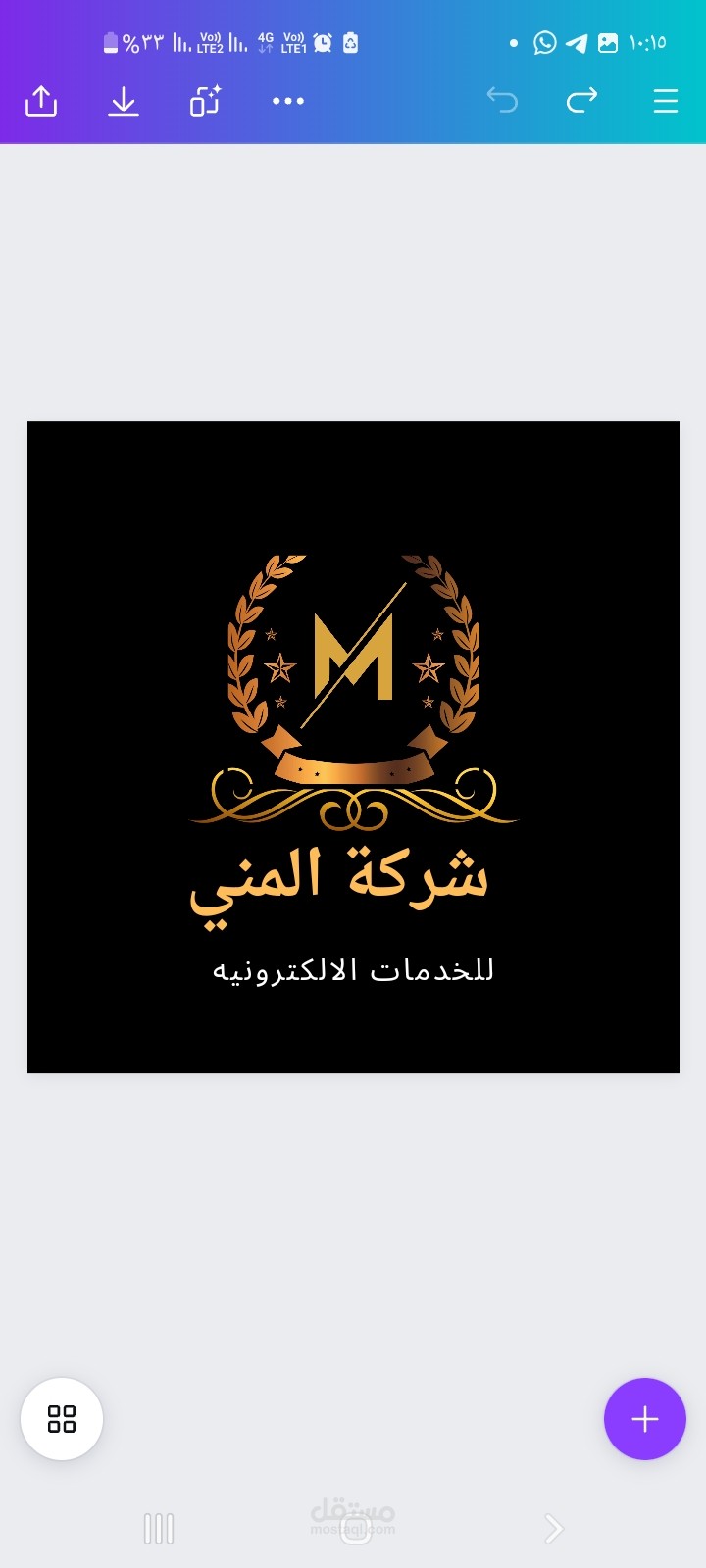This screenshot has width=706, height=1568.
Task: Undo the last edit
Action: pos(502,100)
